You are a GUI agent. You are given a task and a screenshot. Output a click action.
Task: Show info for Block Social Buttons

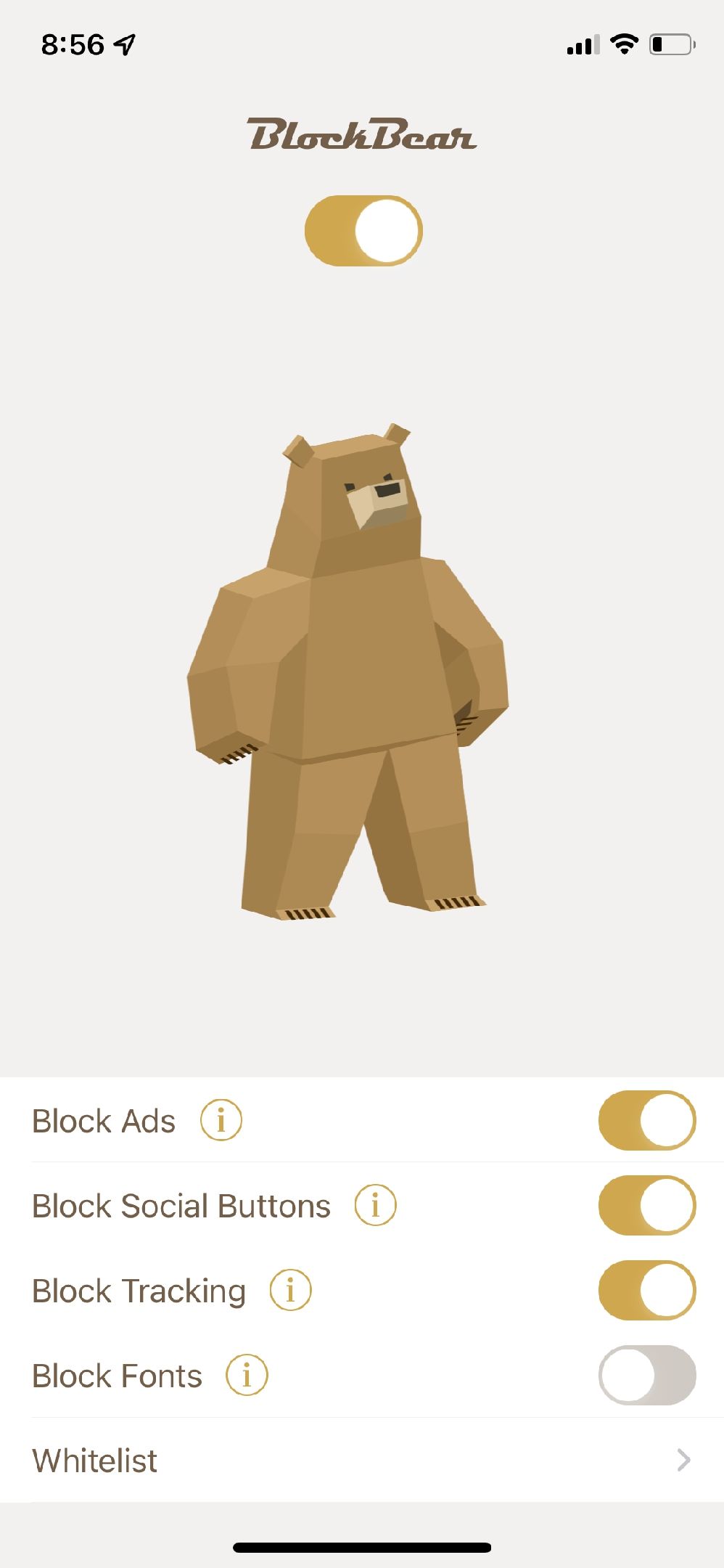[375, 1205]
